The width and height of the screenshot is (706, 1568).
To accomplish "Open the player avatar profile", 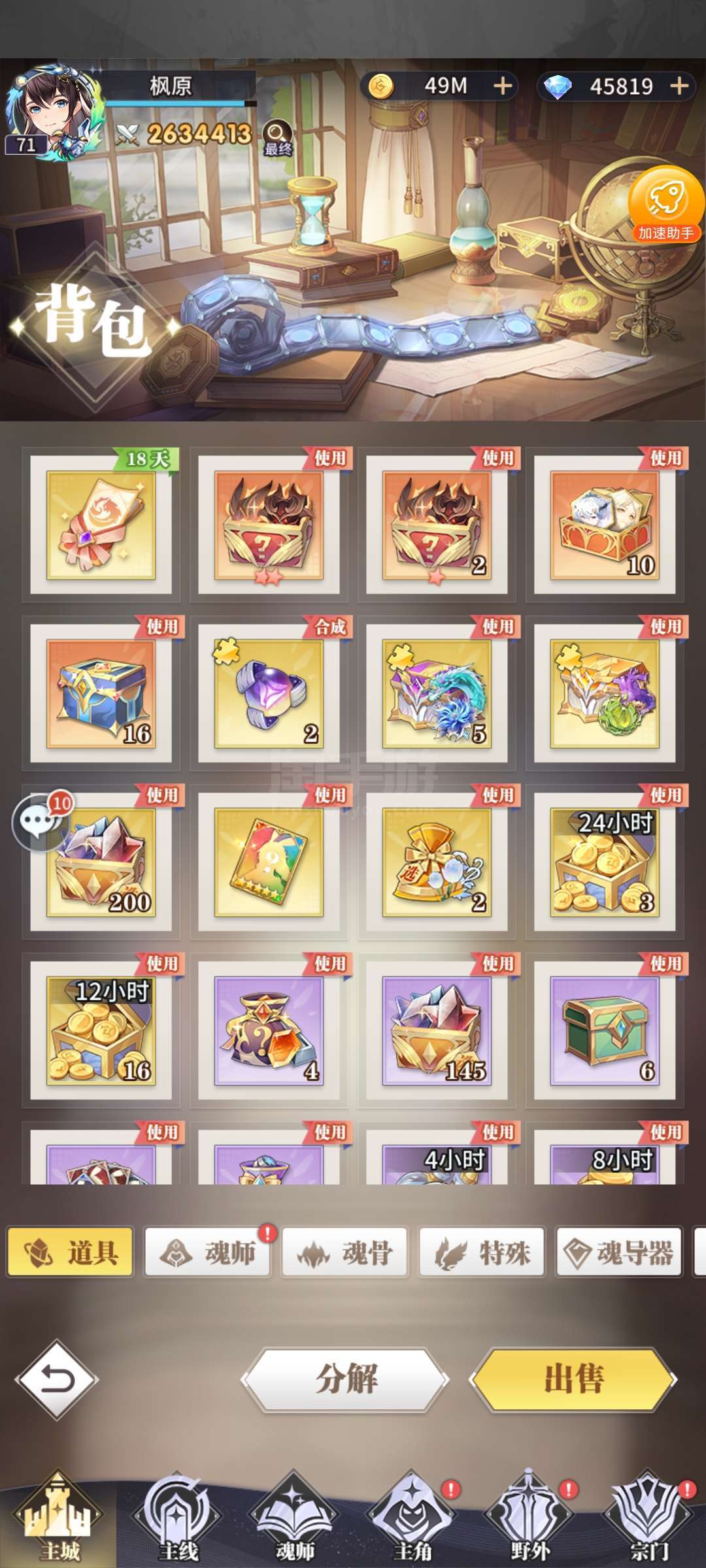I will point(54,112).
